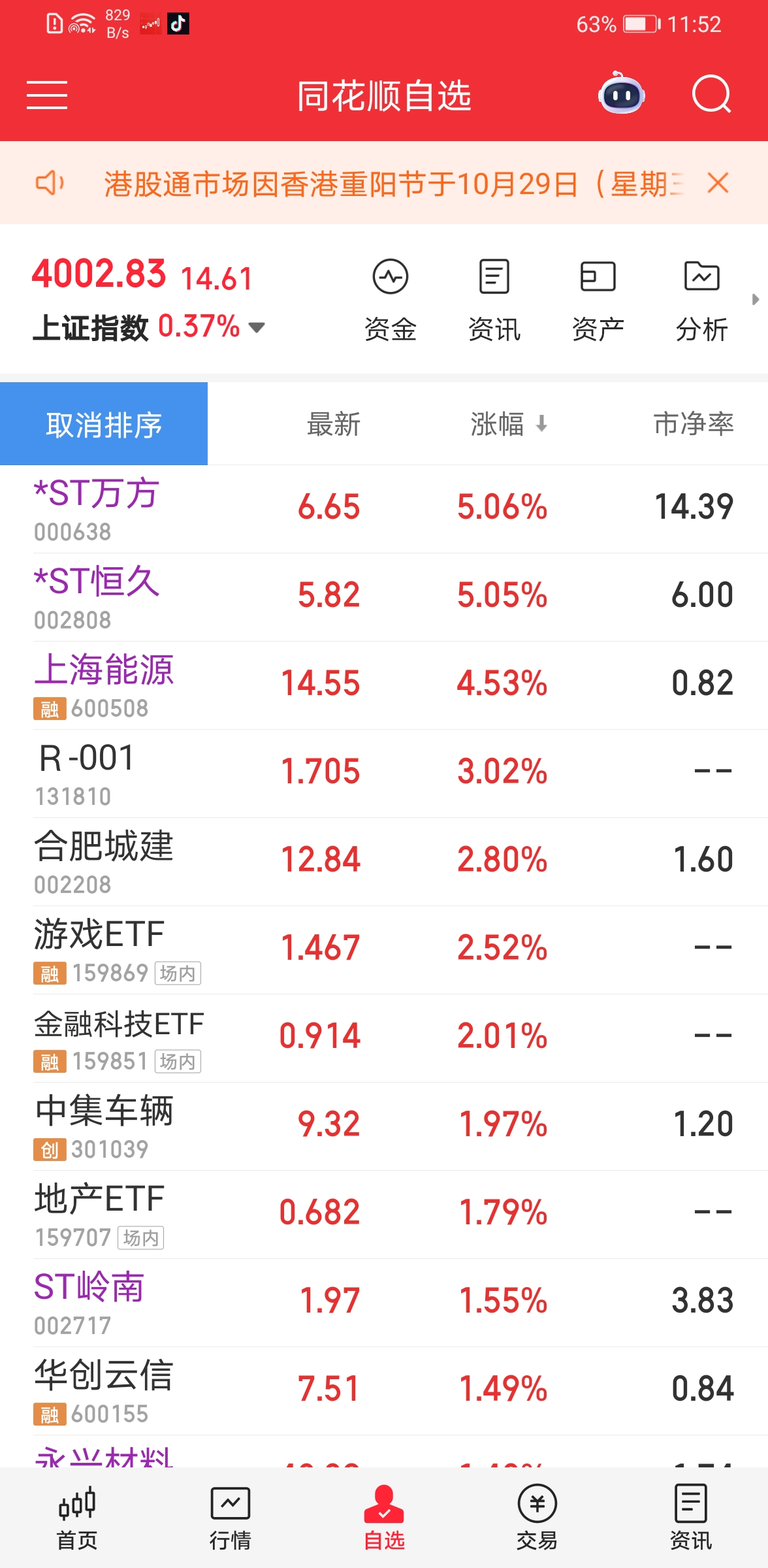
Task: Open the 资讯 tab in bottom navigation
Action: 690,1518
